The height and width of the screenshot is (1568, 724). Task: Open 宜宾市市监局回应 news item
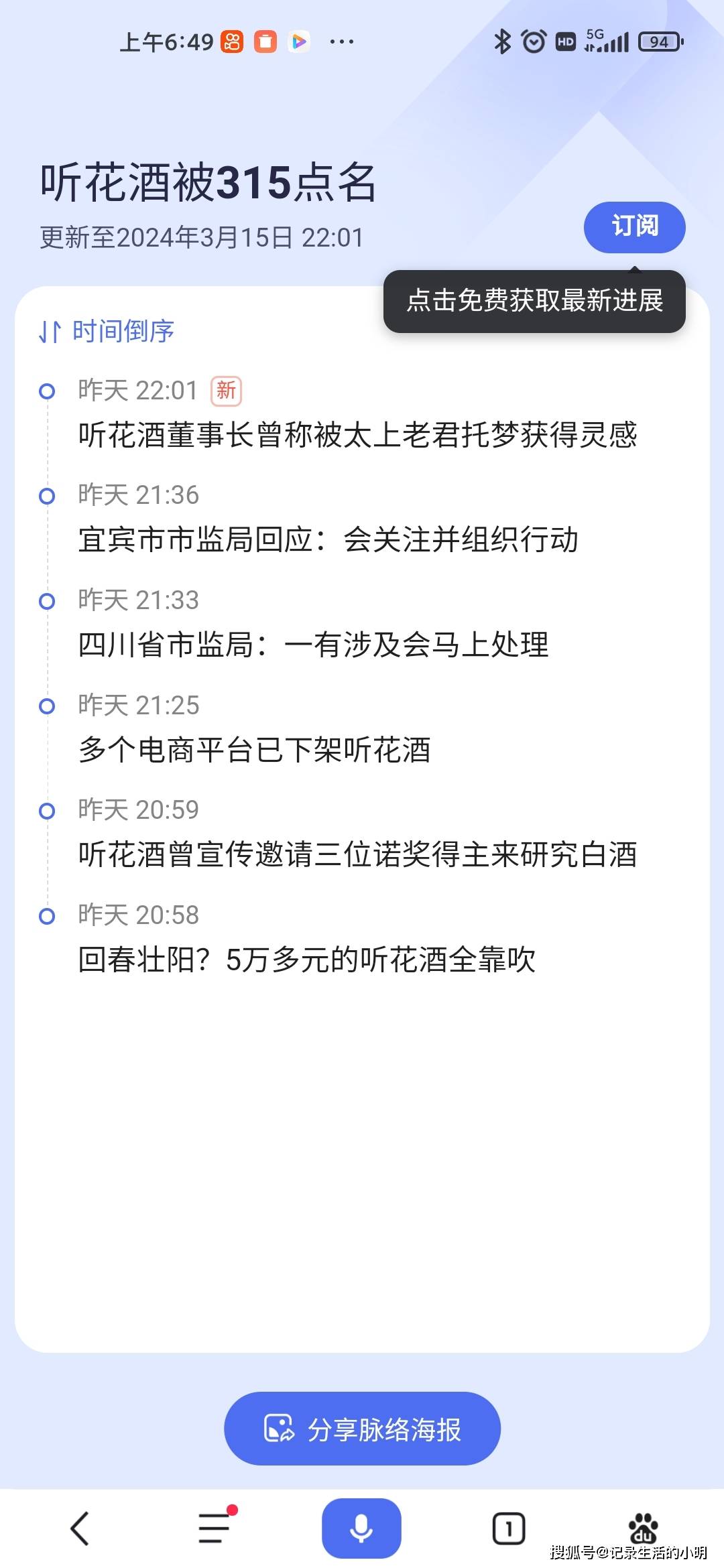click(328, 540)
